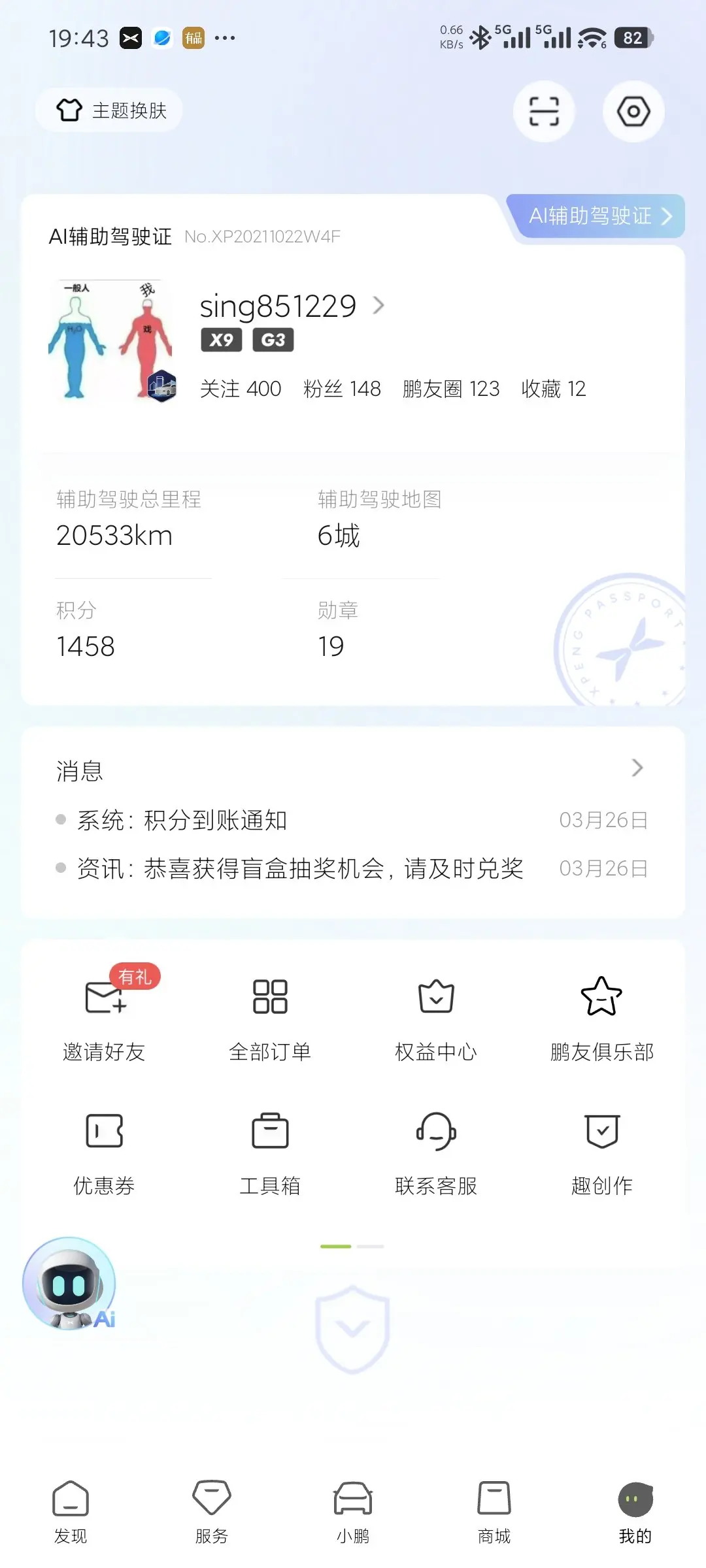Open the settings hexagon icon
The width and height of the screenshot is (706, 1568).
tap(633, 111)
